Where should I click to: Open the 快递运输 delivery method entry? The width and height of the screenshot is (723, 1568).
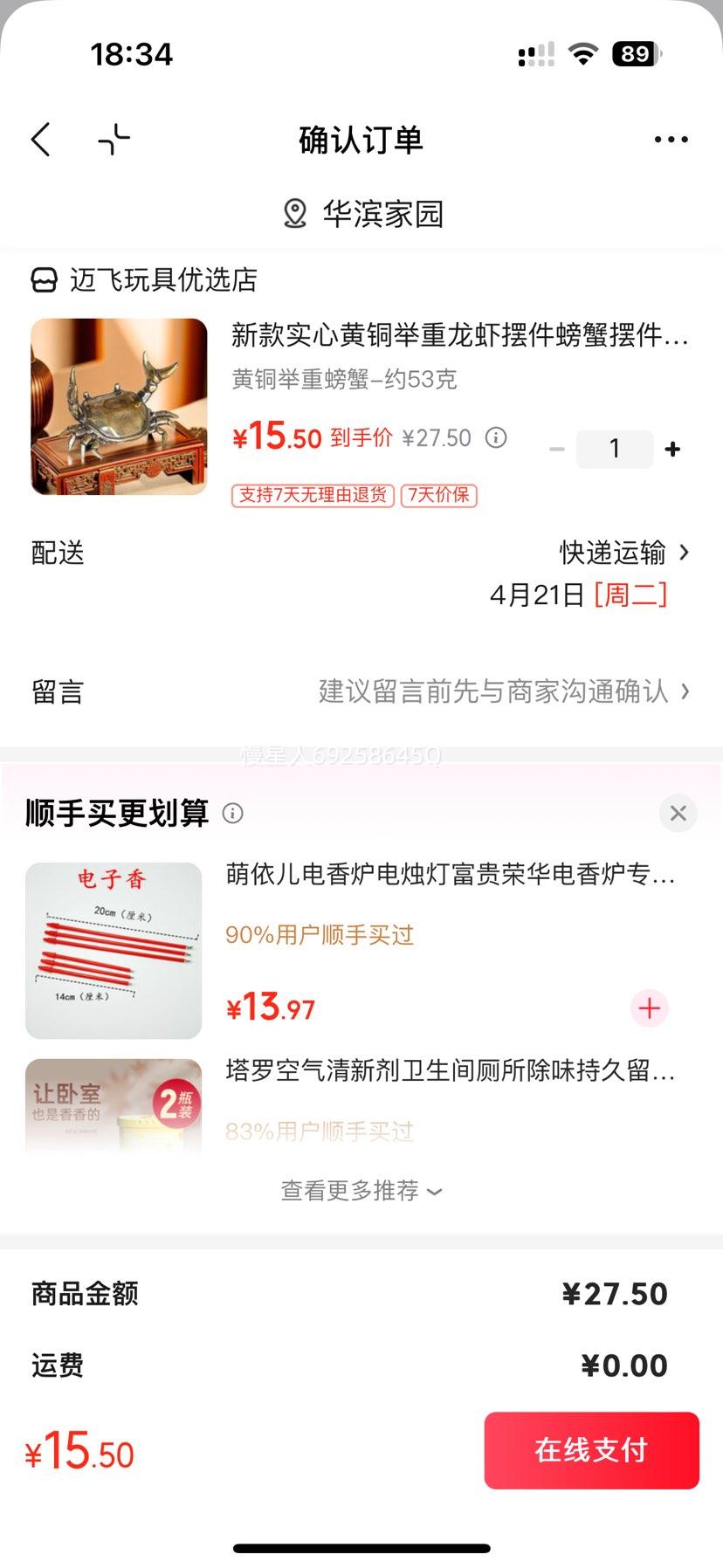(x=613, y=553)
